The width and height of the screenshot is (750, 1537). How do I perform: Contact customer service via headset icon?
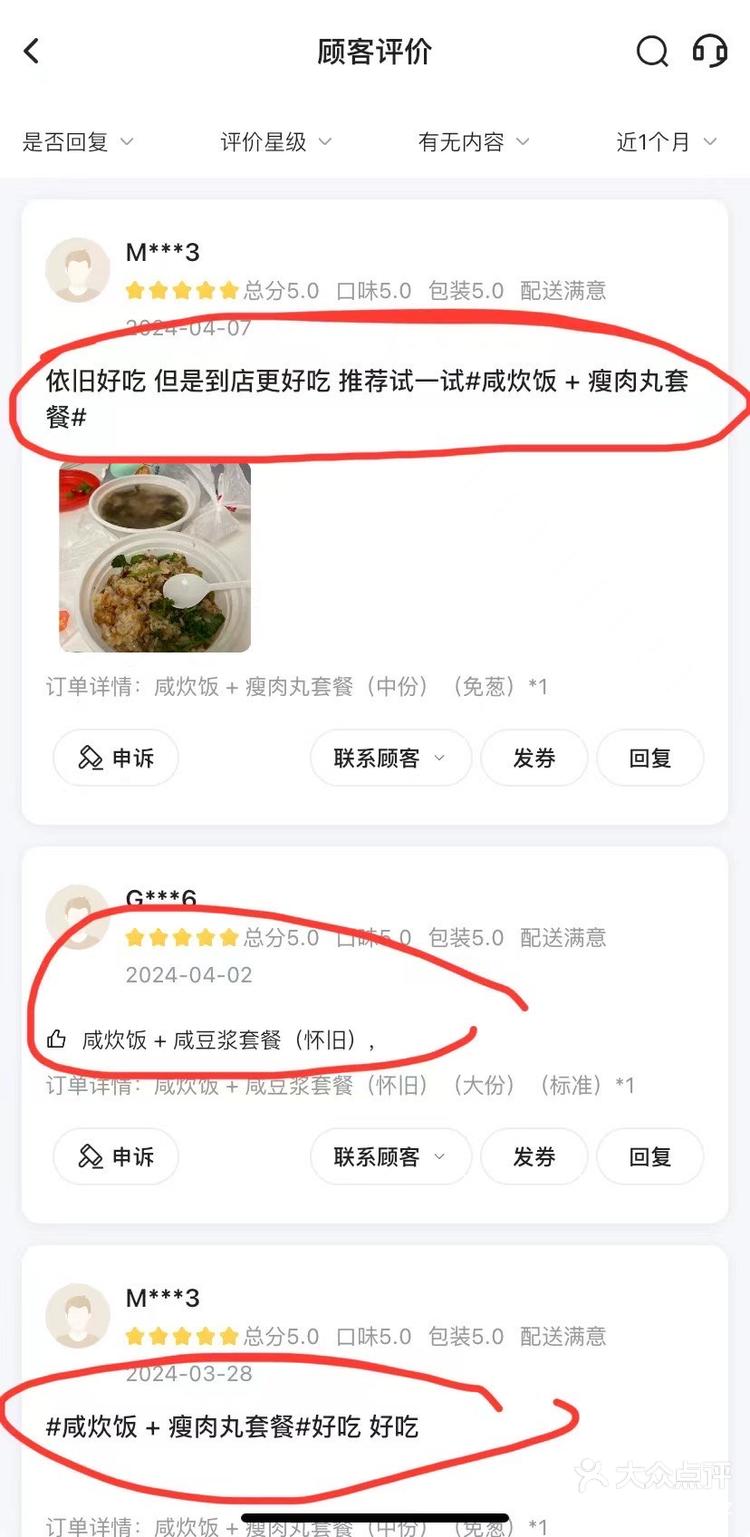point(710,51)
